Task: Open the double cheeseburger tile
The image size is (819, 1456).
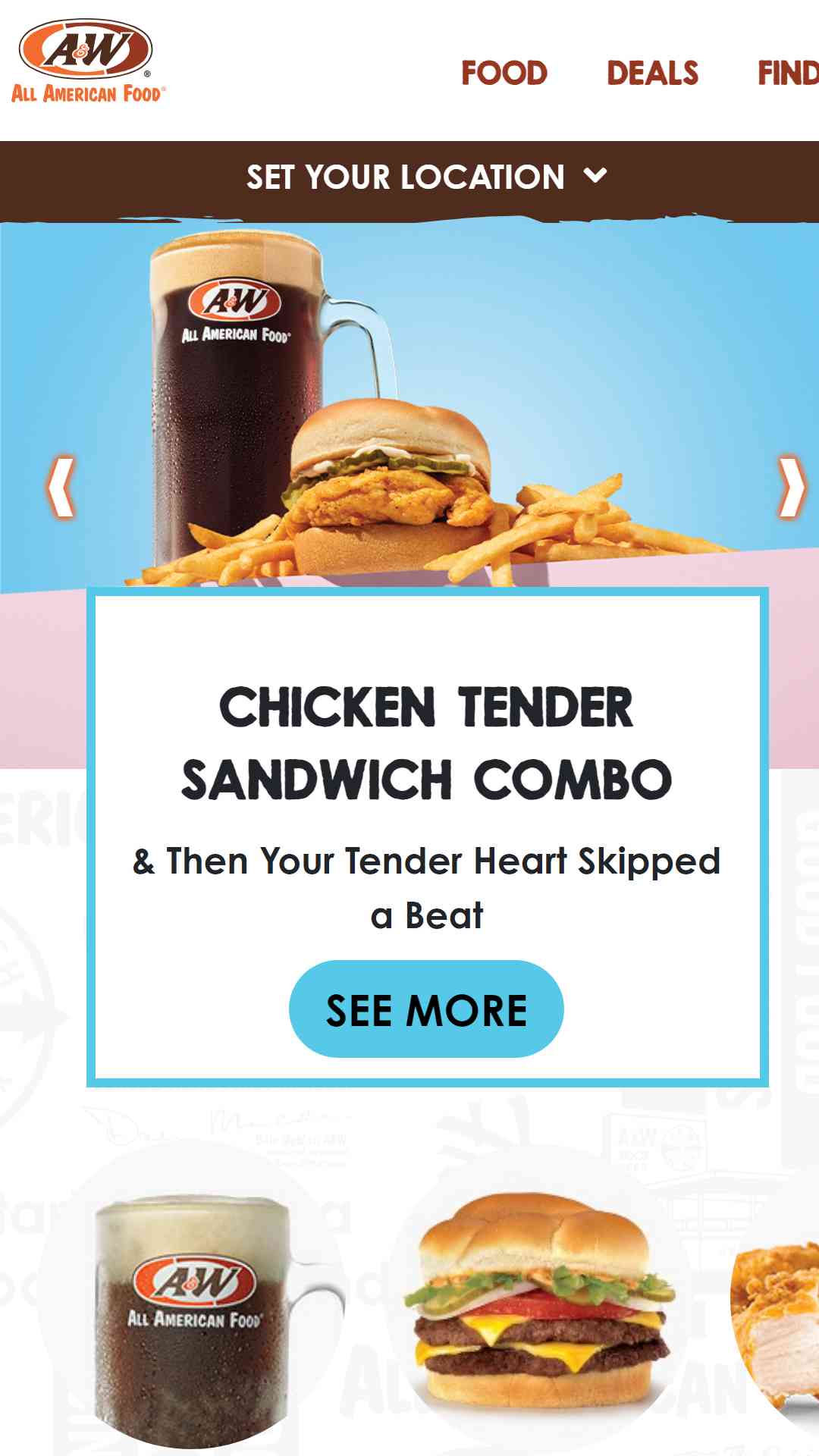Action: tap(541, 1303)
